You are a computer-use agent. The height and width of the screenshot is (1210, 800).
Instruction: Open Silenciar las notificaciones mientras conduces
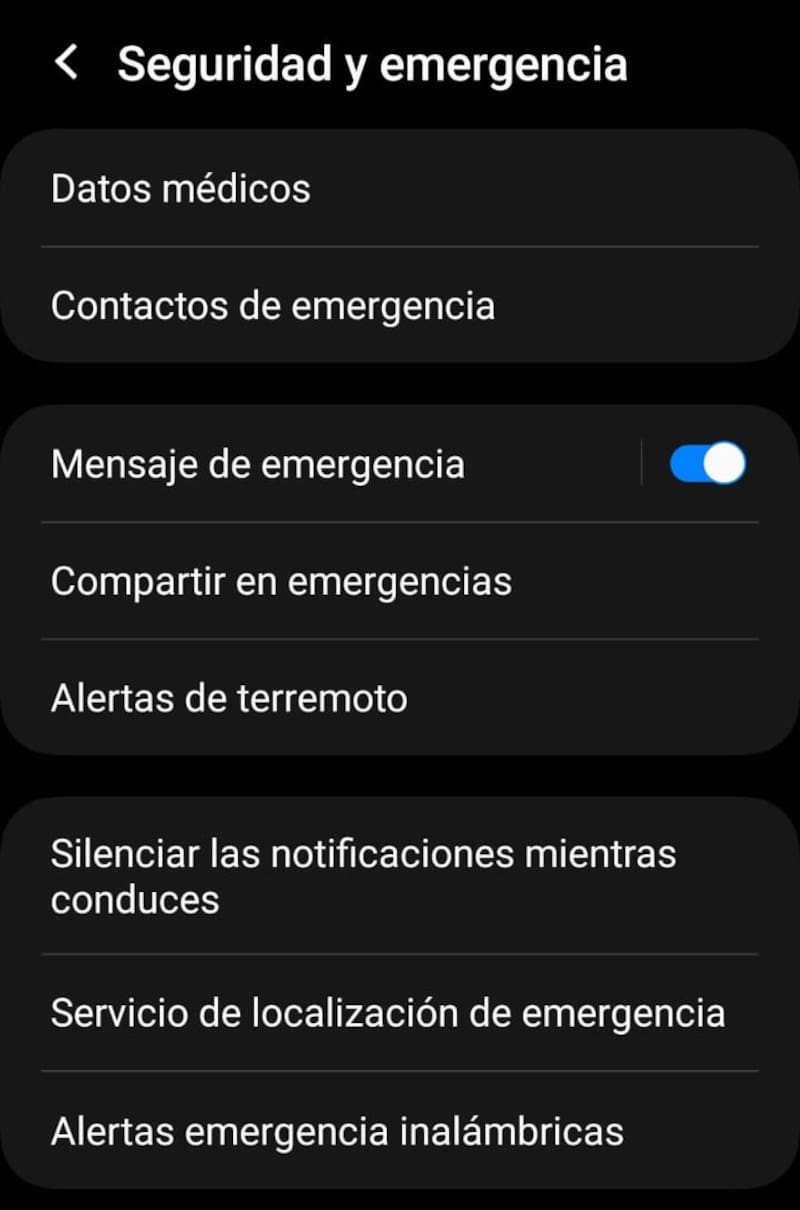pyautogui.click(x=363, y=877)
